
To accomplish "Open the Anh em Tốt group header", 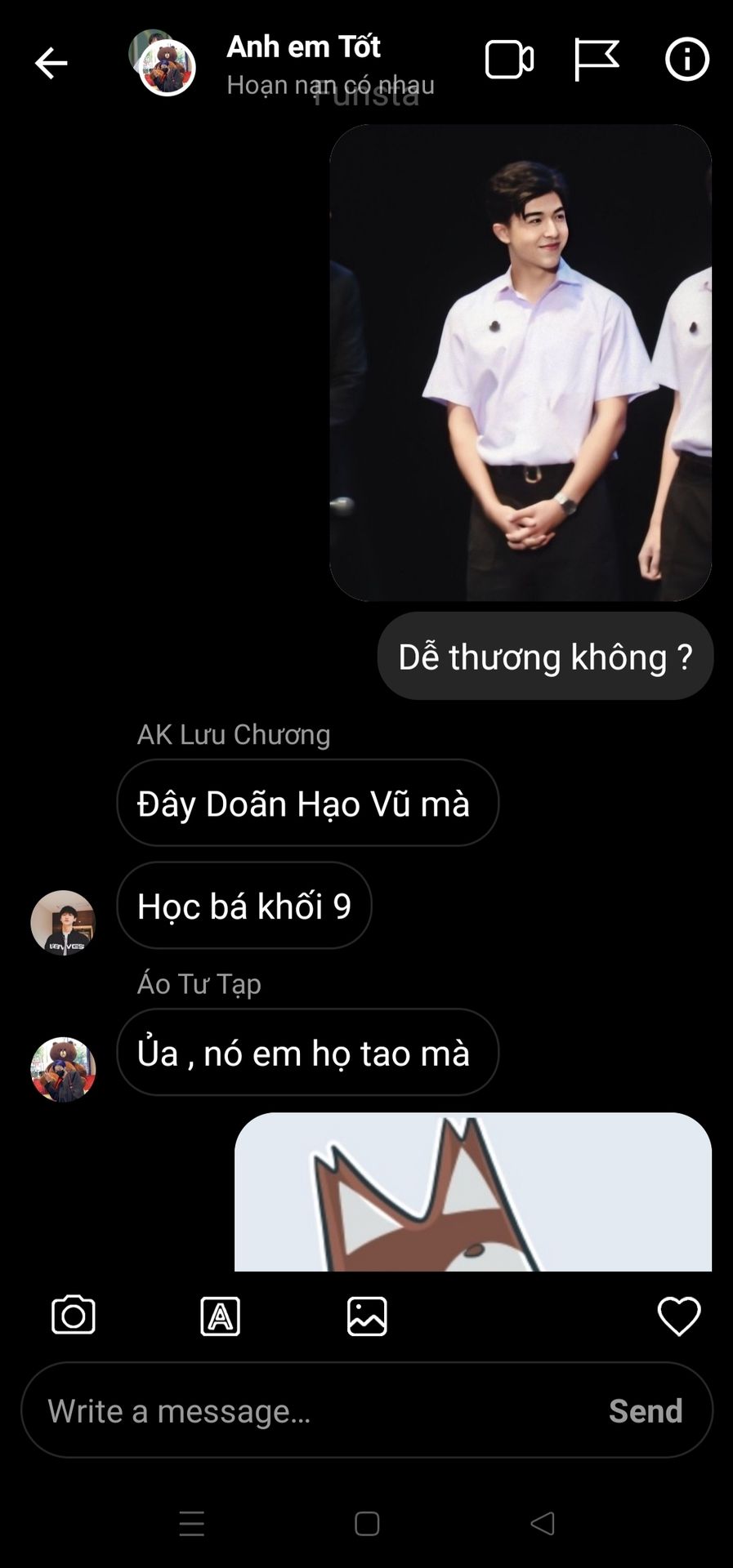I will pyautogui.click(x=304, y=64).
